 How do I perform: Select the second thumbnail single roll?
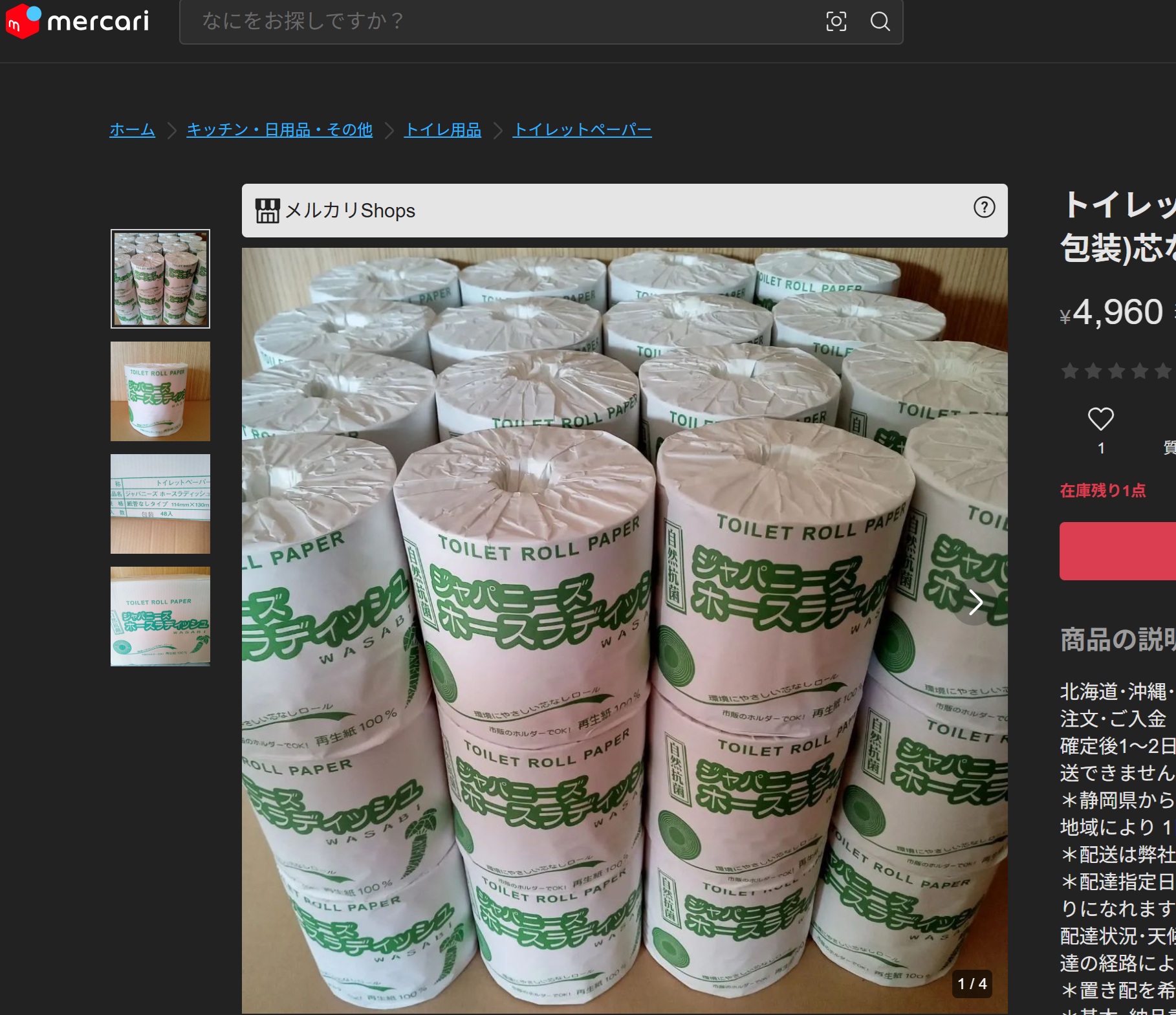(160, 391)
